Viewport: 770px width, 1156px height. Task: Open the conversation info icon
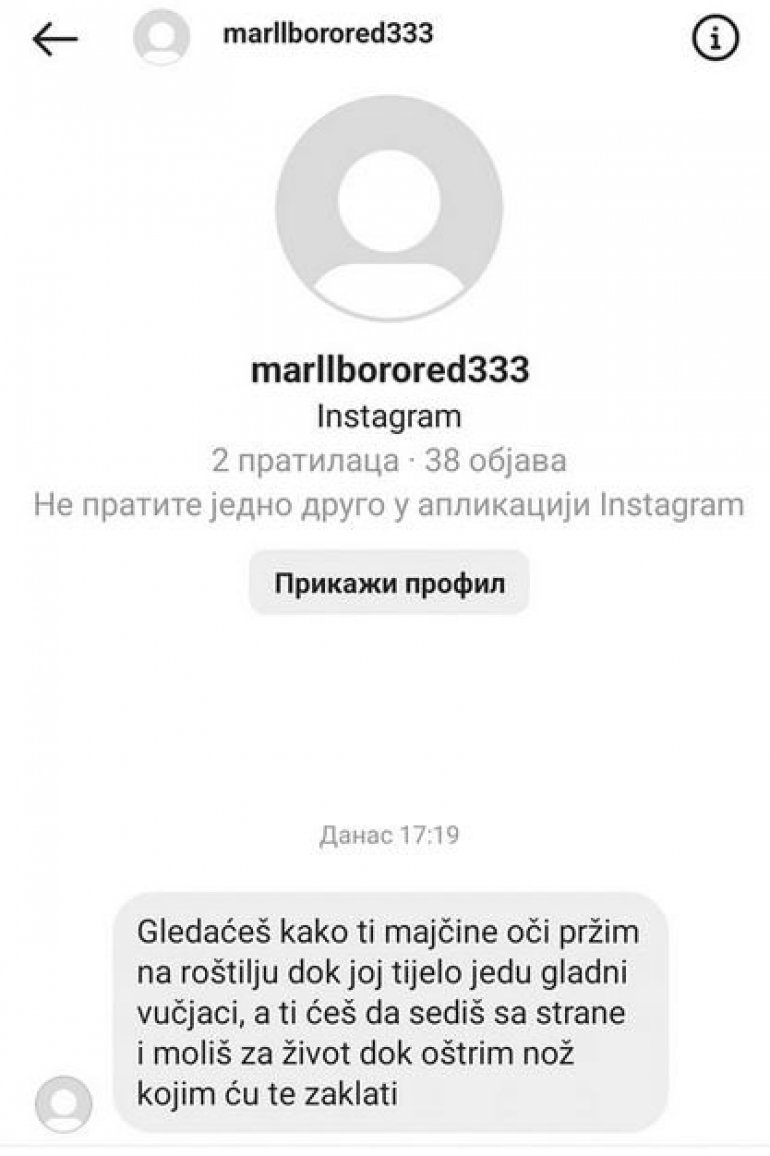[715, 39]
